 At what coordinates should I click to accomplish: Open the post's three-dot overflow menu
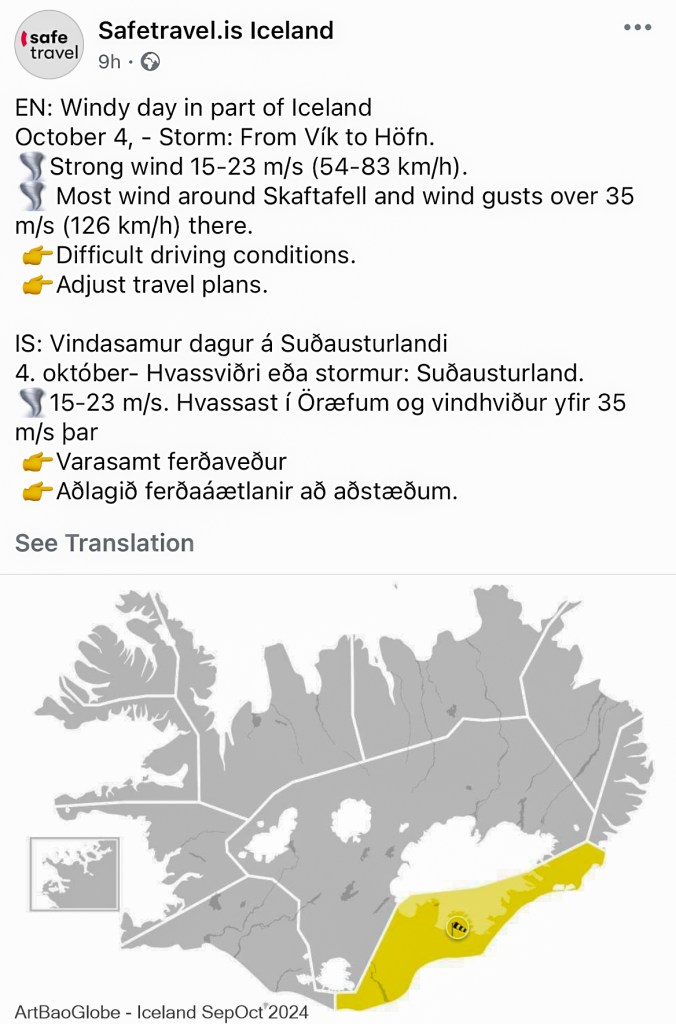637,28
